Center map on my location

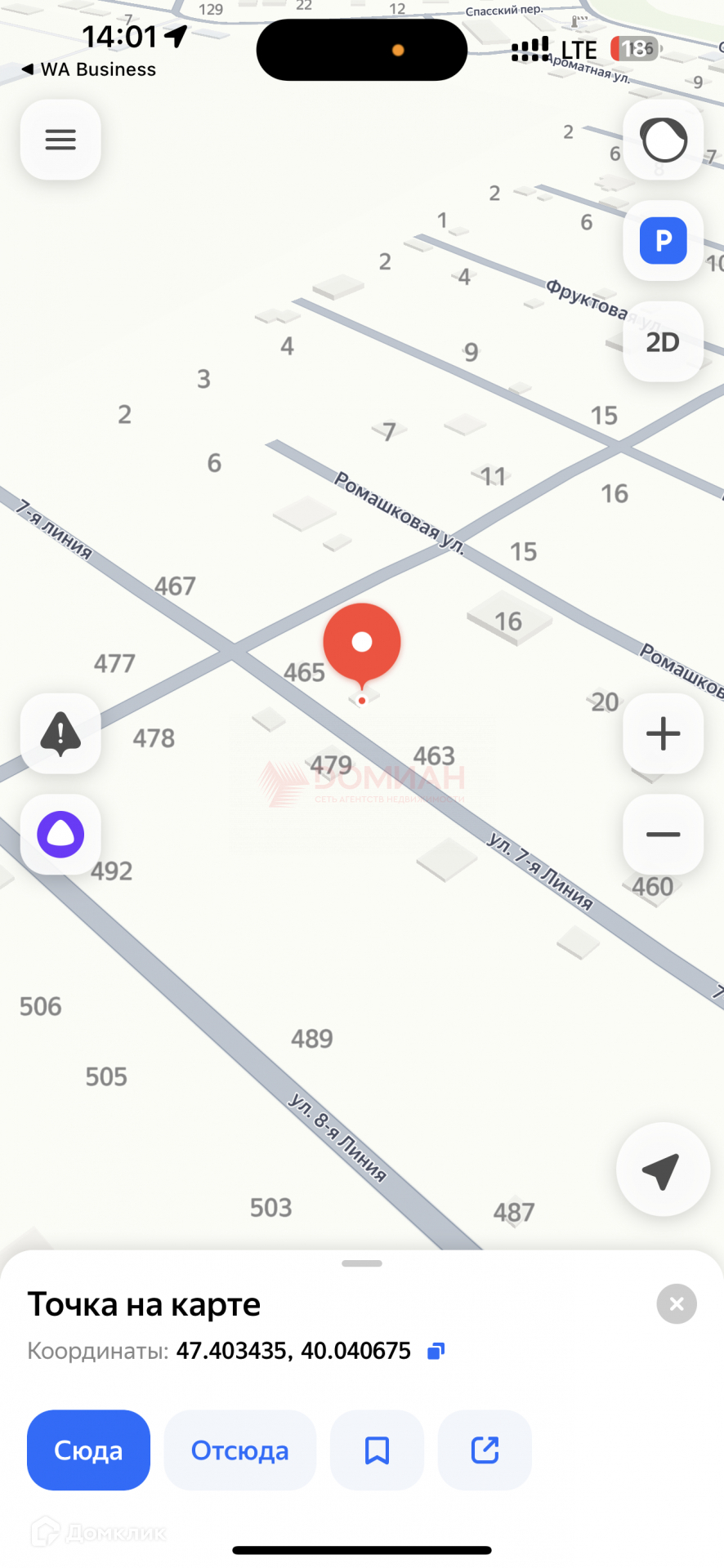coord(662,1169)
